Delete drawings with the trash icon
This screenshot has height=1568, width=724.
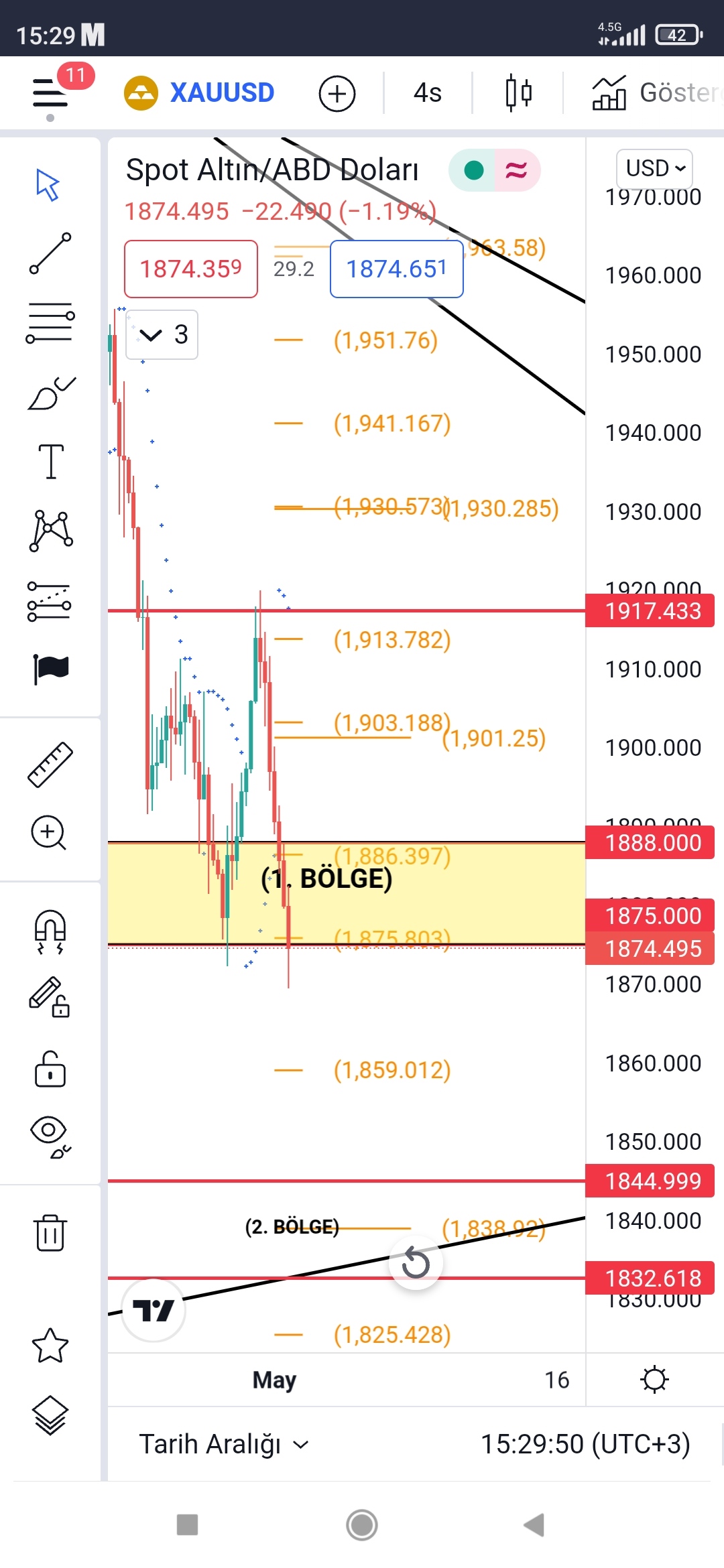pos(50,1232)
